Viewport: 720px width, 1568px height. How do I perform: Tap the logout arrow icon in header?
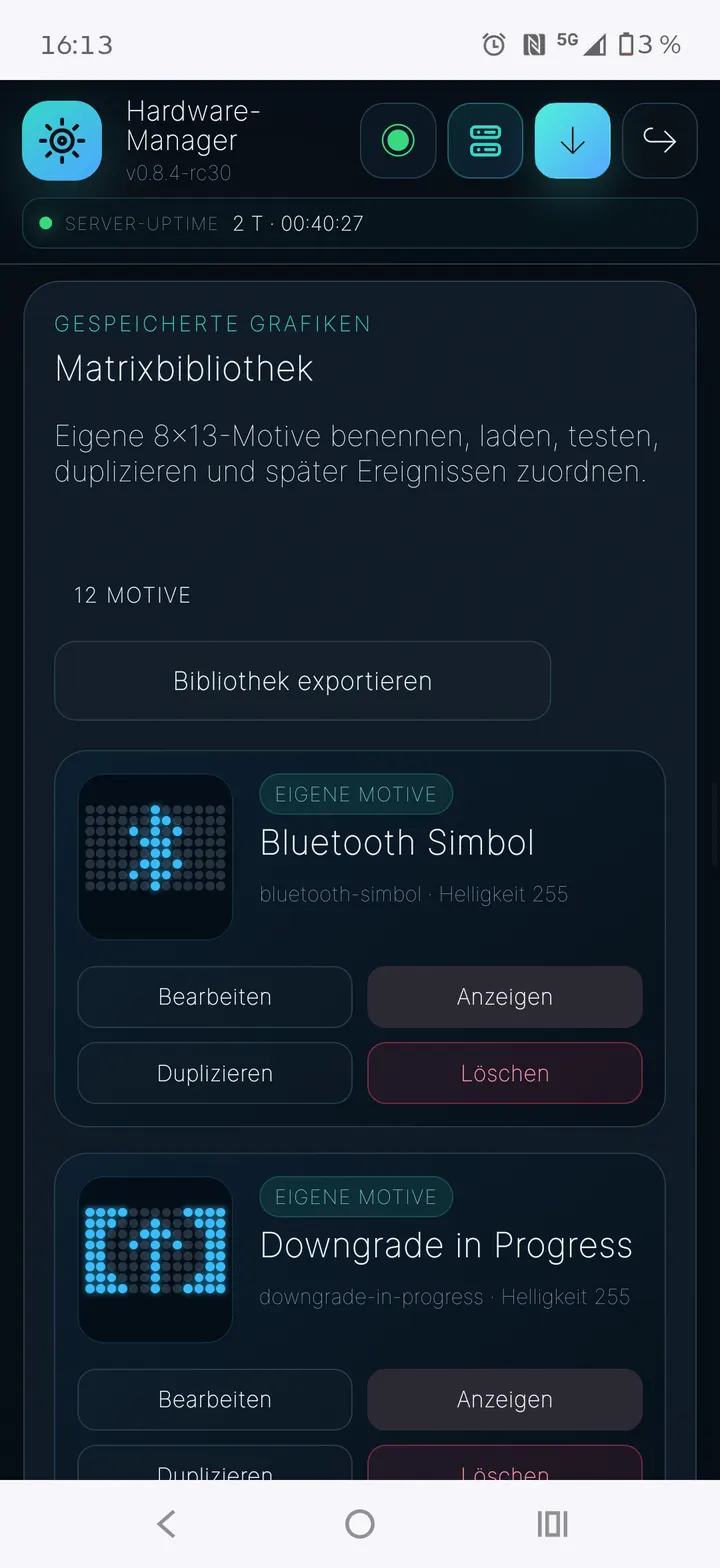pos(659,141)
